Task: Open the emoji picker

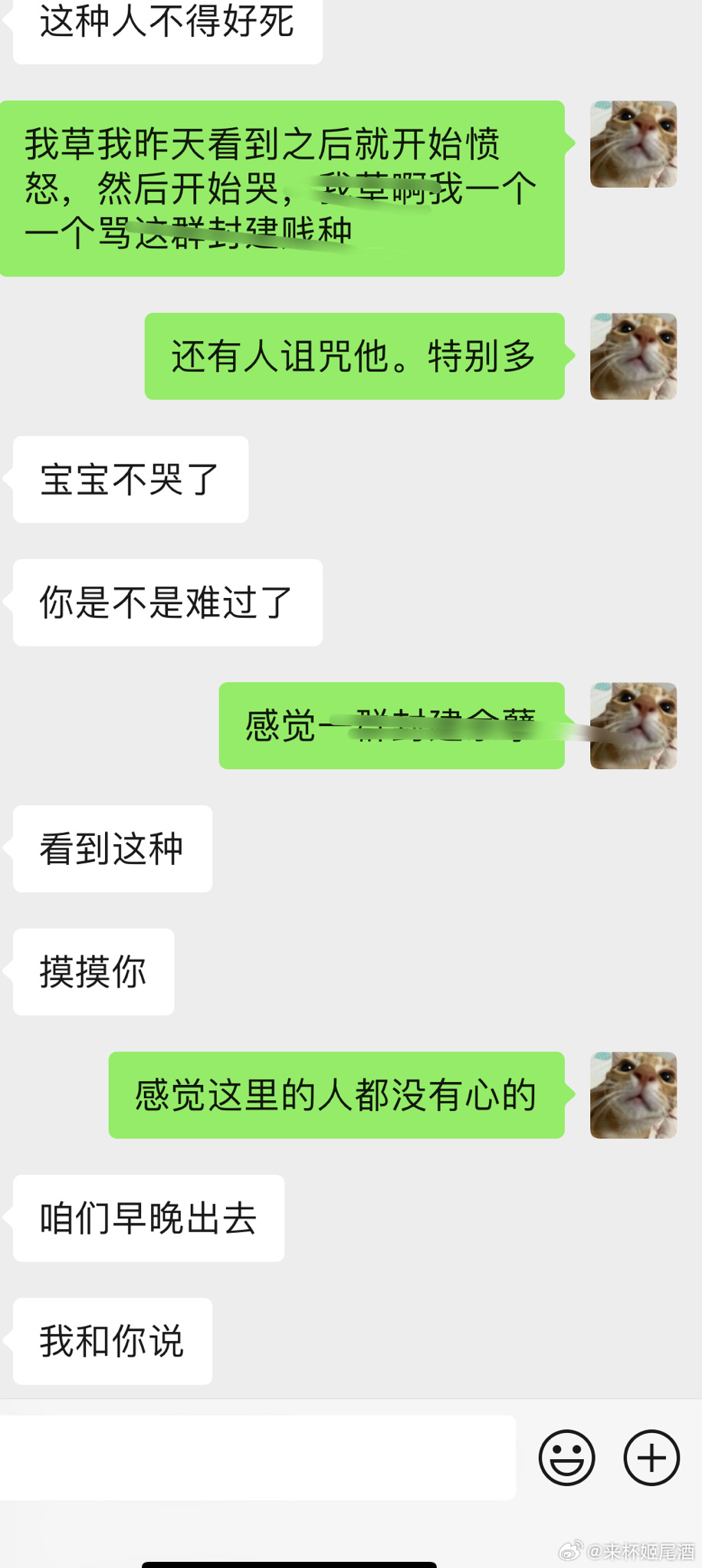Action: pyautogui.click(x=566, y=1458)
